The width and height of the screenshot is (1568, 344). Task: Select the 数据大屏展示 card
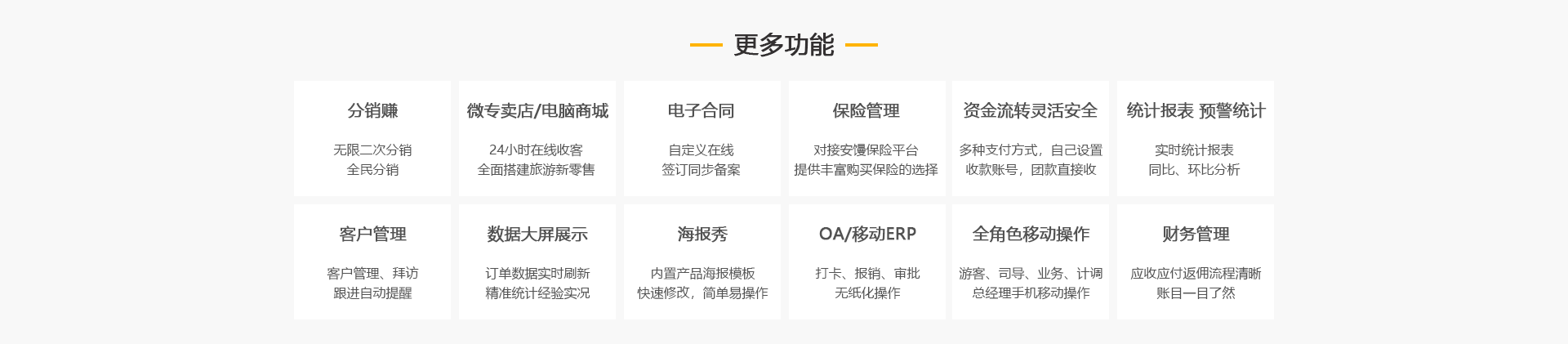(x=537, y=261)
